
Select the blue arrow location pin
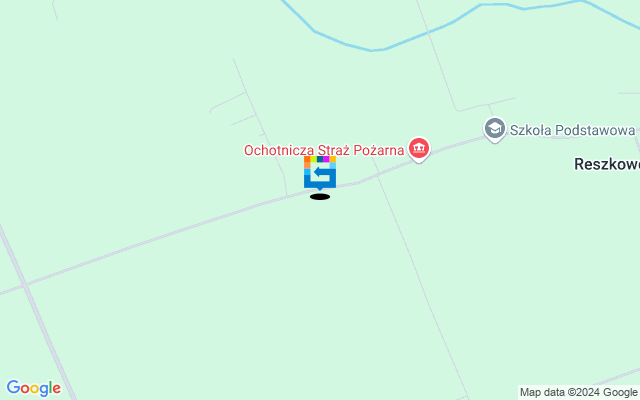coord(320,172)
